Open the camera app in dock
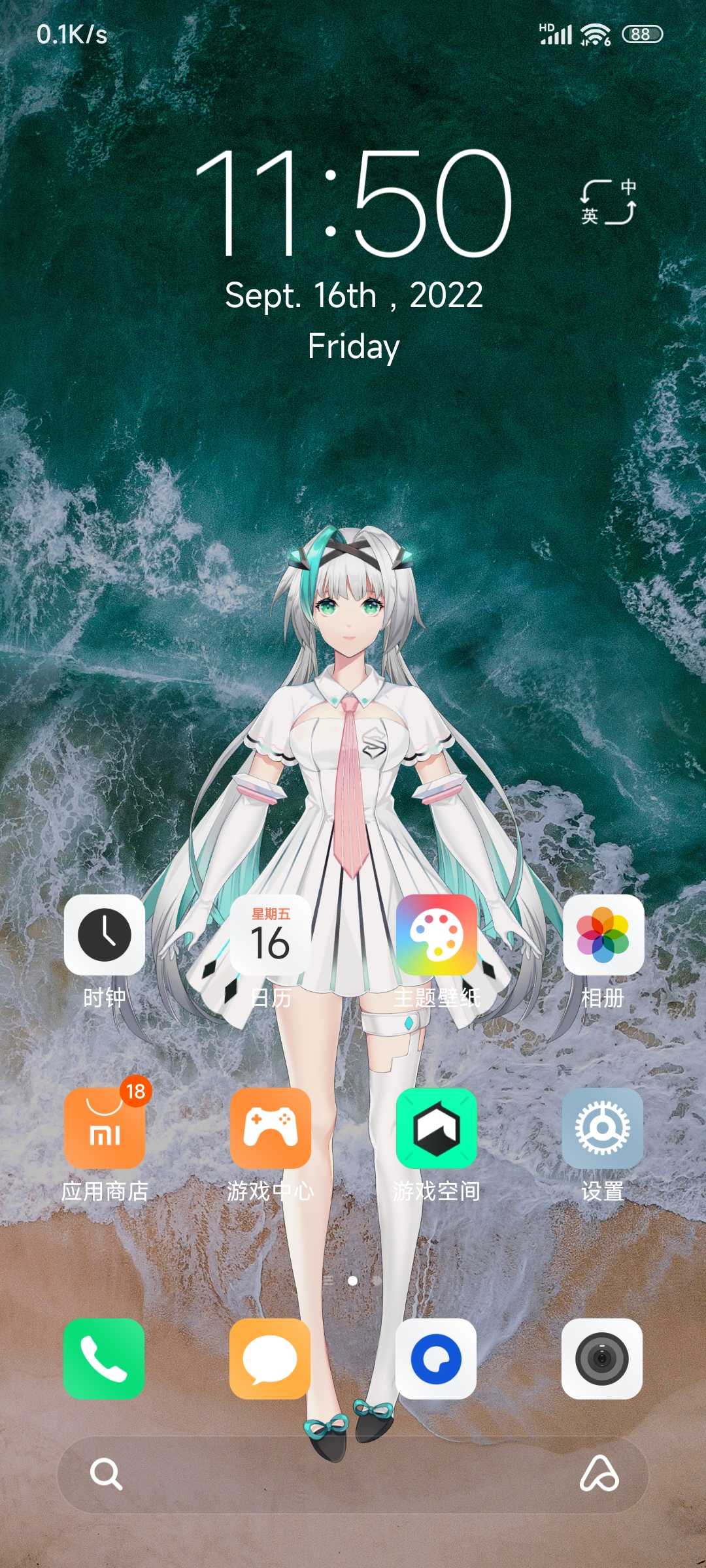The height and width of the screenshot is (1568, 706). click(602, 1359)
